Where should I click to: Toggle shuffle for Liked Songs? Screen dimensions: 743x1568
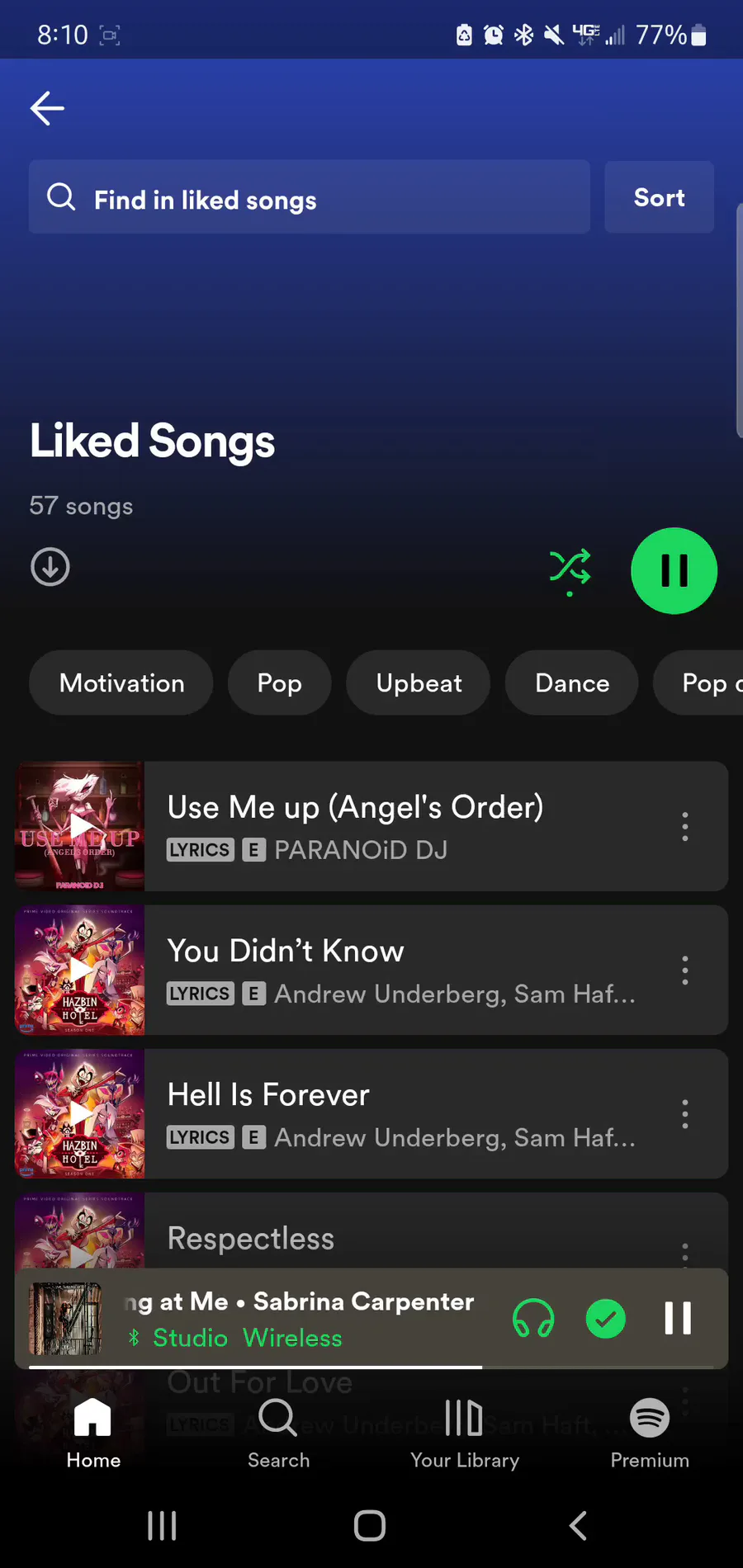570,569
